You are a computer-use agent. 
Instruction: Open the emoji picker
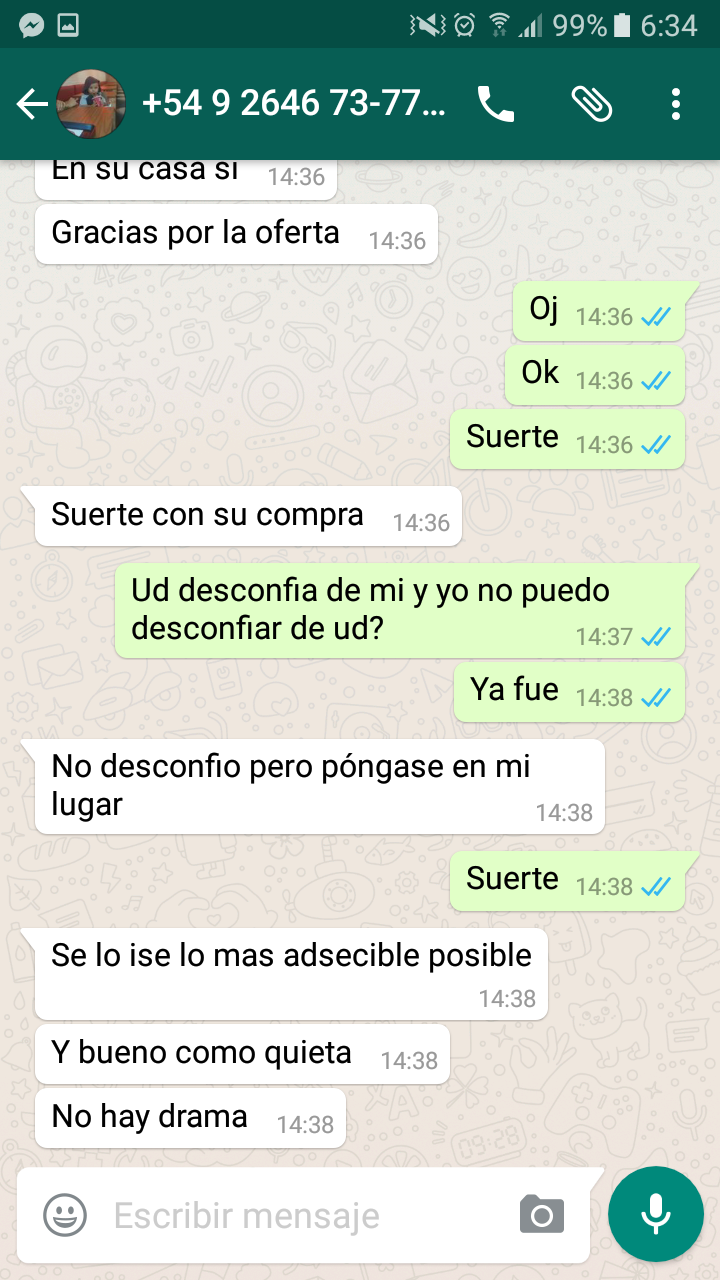(65, 1215)
